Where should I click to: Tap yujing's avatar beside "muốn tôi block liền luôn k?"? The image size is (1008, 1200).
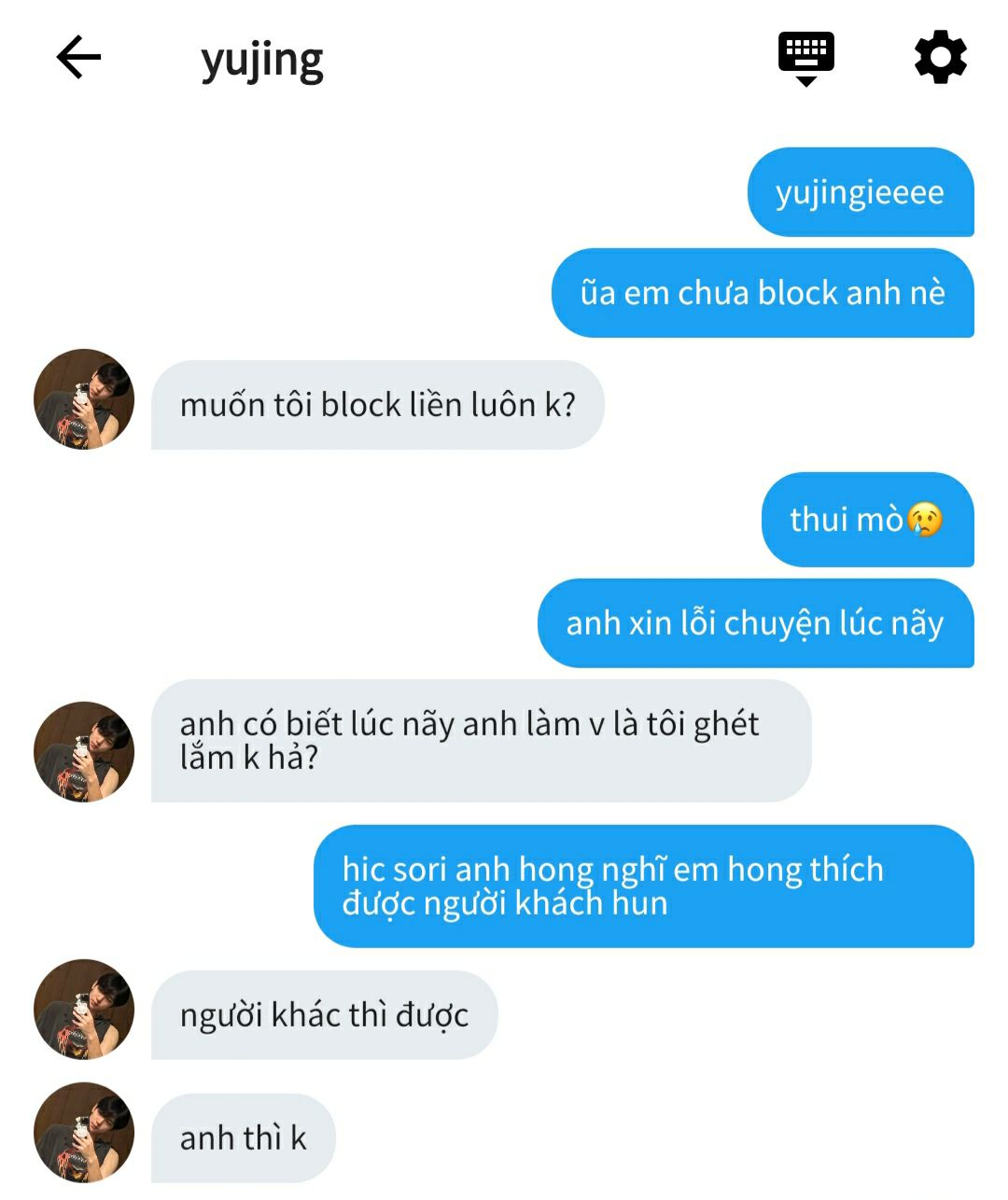click(84, 399)
